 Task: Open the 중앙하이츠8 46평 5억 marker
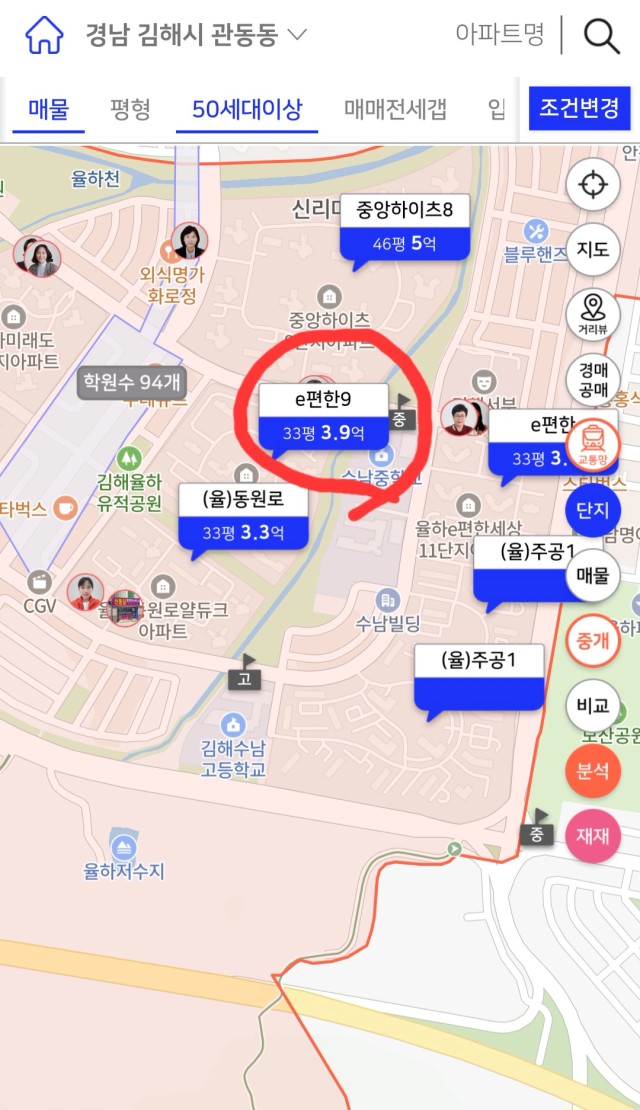coord(404,227)
